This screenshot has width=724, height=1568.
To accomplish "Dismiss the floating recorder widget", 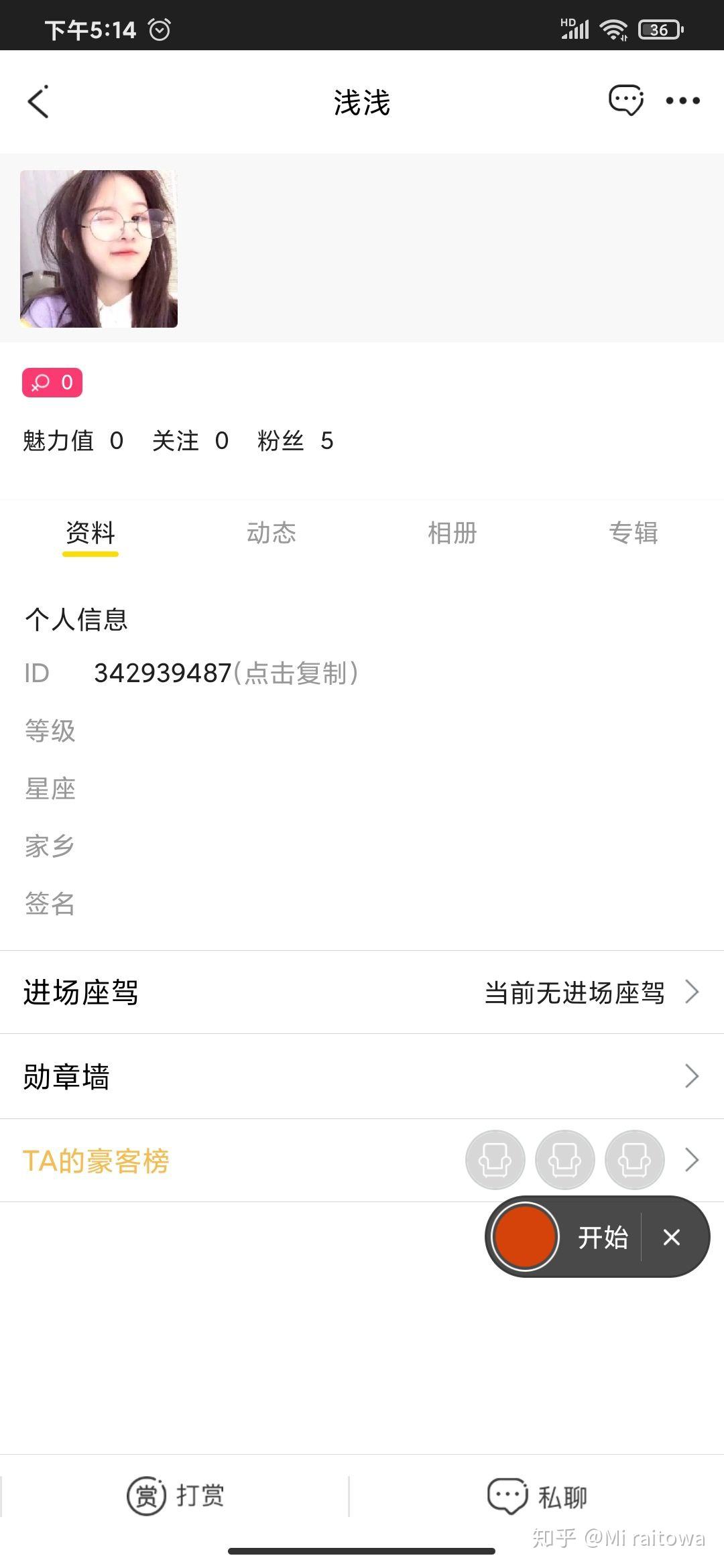I will (x=672, y=1237).
